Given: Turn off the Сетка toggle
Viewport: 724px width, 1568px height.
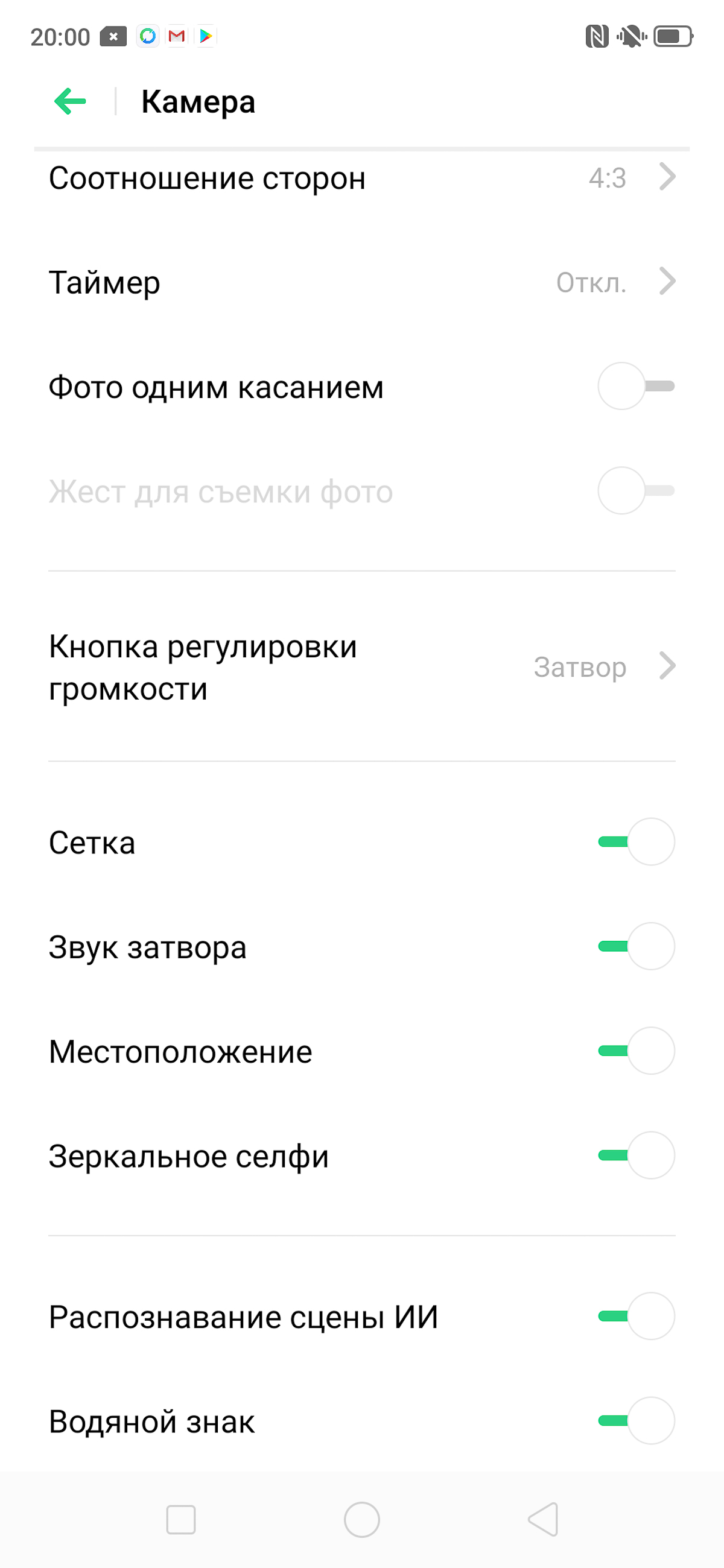Looking at the screenshot, I should pos(636,841).
